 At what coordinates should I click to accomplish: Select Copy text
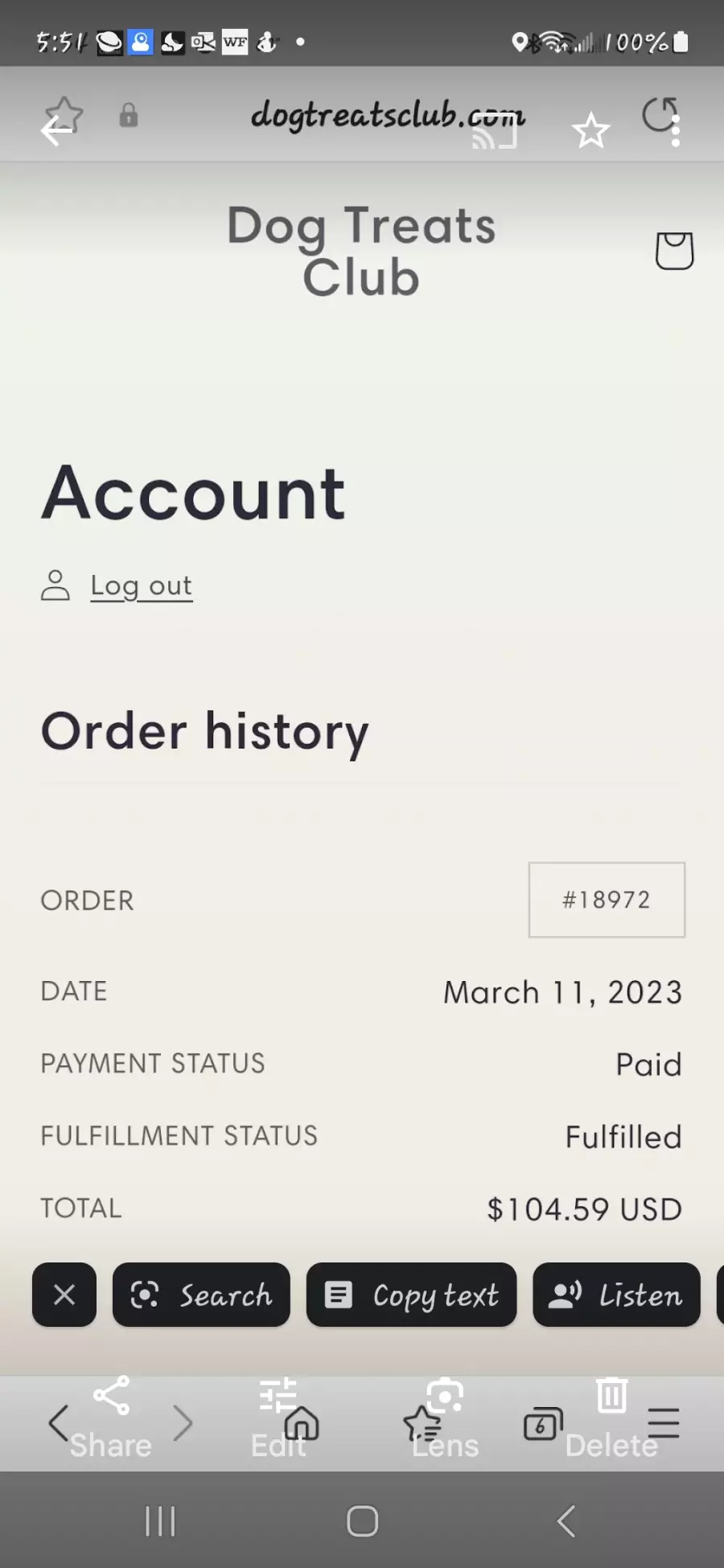[411, 1295]
